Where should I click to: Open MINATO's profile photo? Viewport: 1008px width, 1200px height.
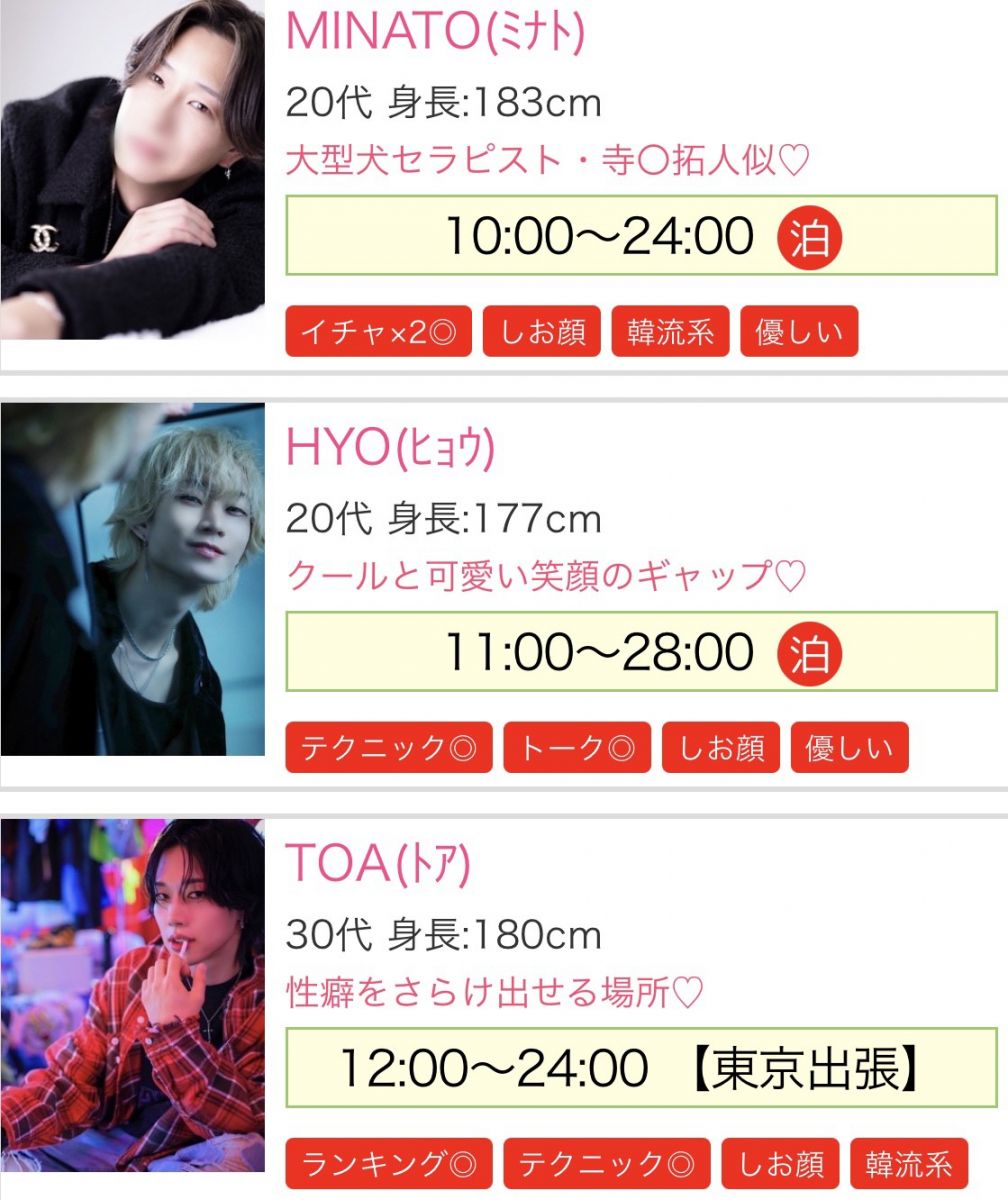tap(132, 170)
